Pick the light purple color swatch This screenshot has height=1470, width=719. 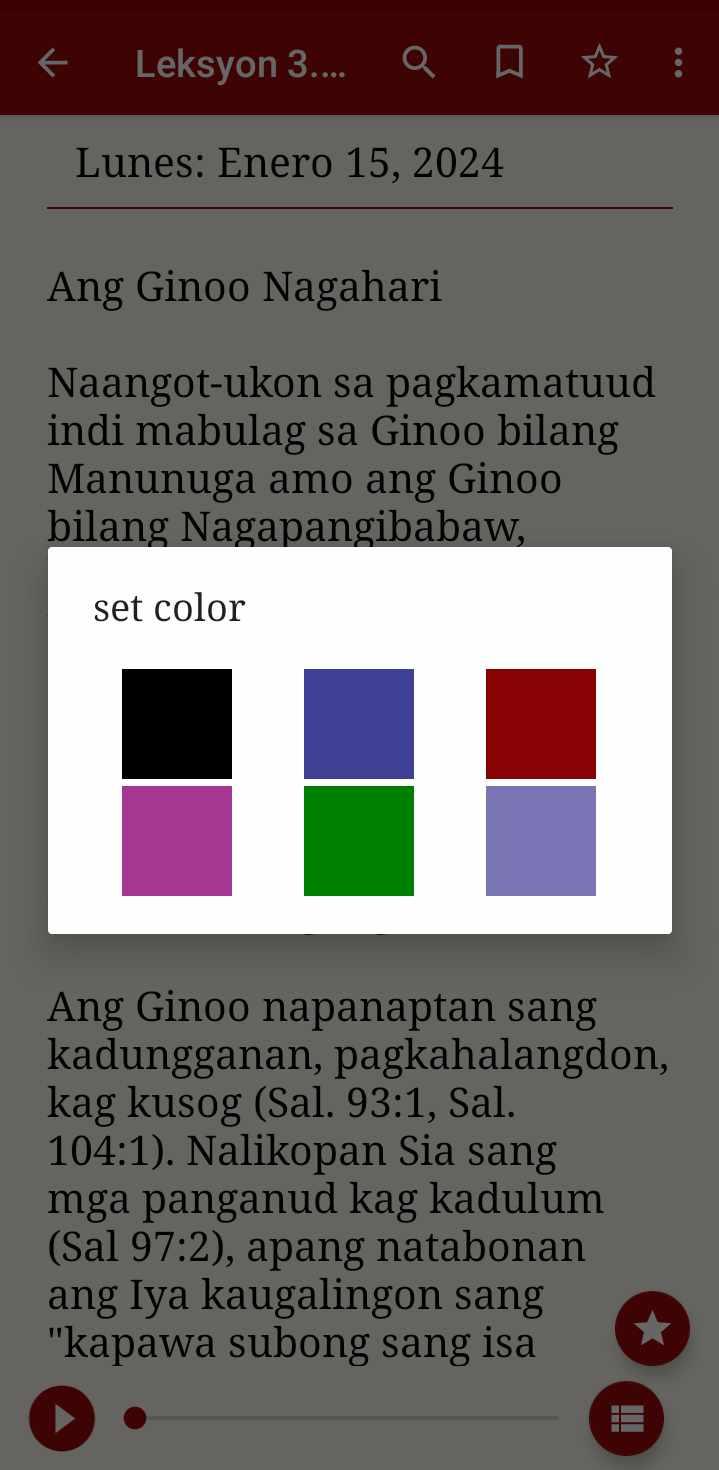pyautogui.click(x=541, y=841)
